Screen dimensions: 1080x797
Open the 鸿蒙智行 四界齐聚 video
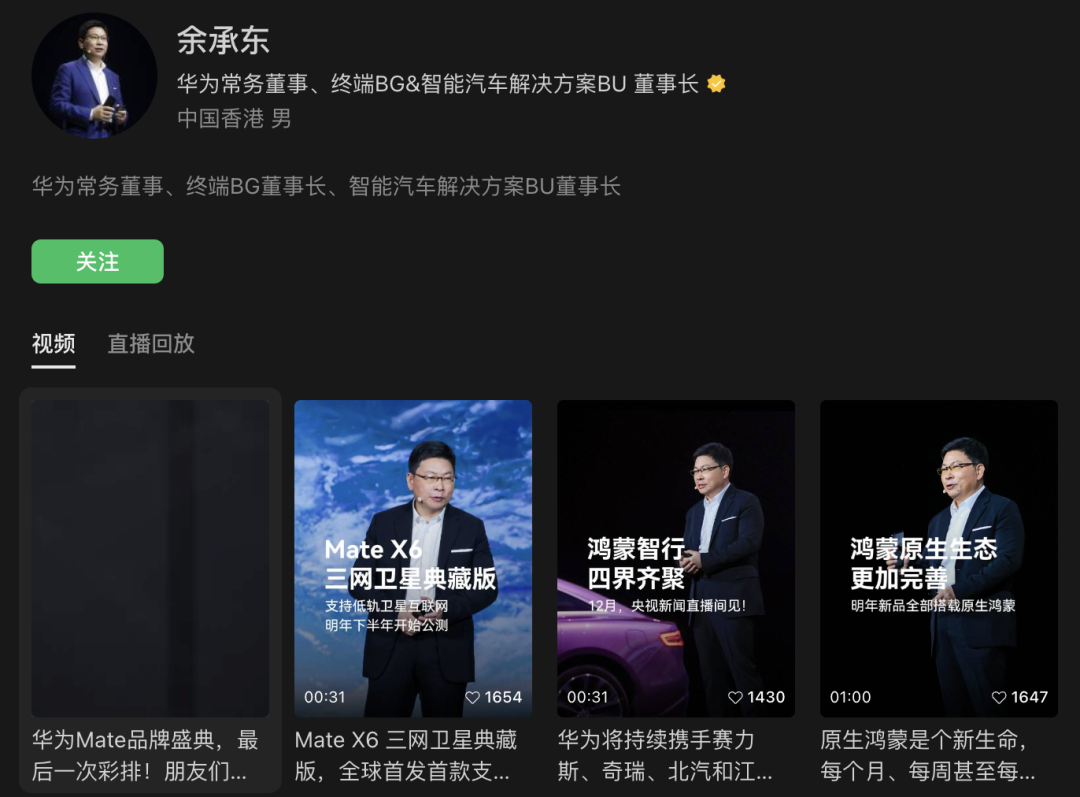point(675,558)
